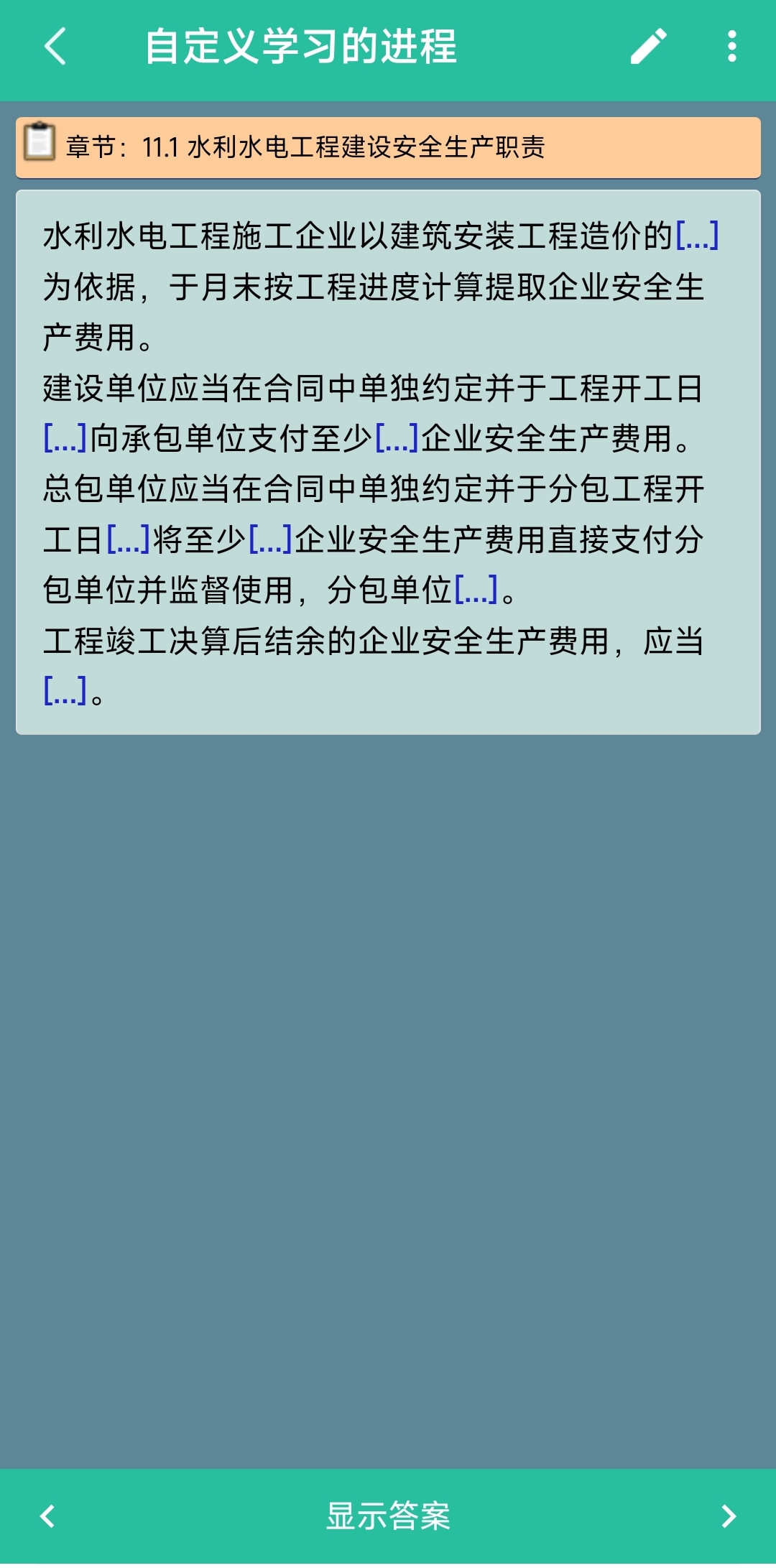776x1568 pixels.
Task: Reveal the blank after 分包单位
Action: (x=476, y=590)
